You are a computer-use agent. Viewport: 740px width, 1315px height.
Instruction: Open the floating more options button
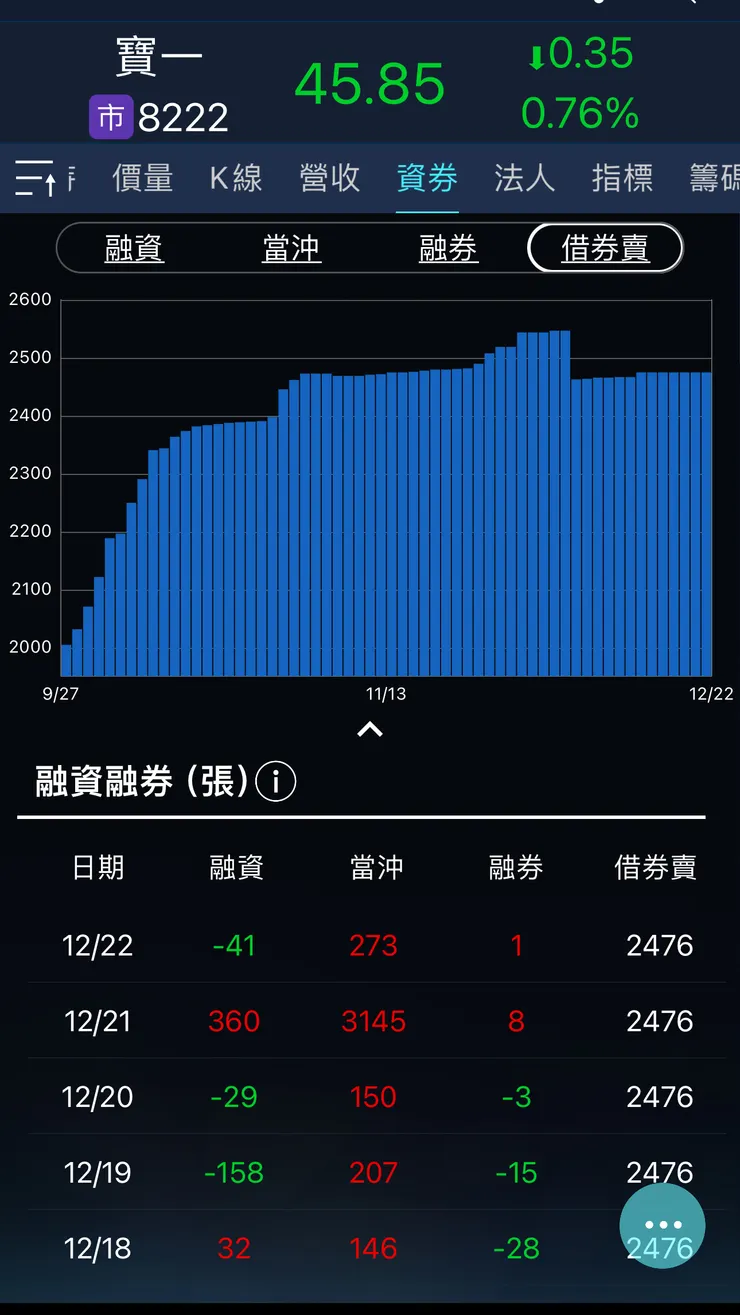[x=662, y=1224]
